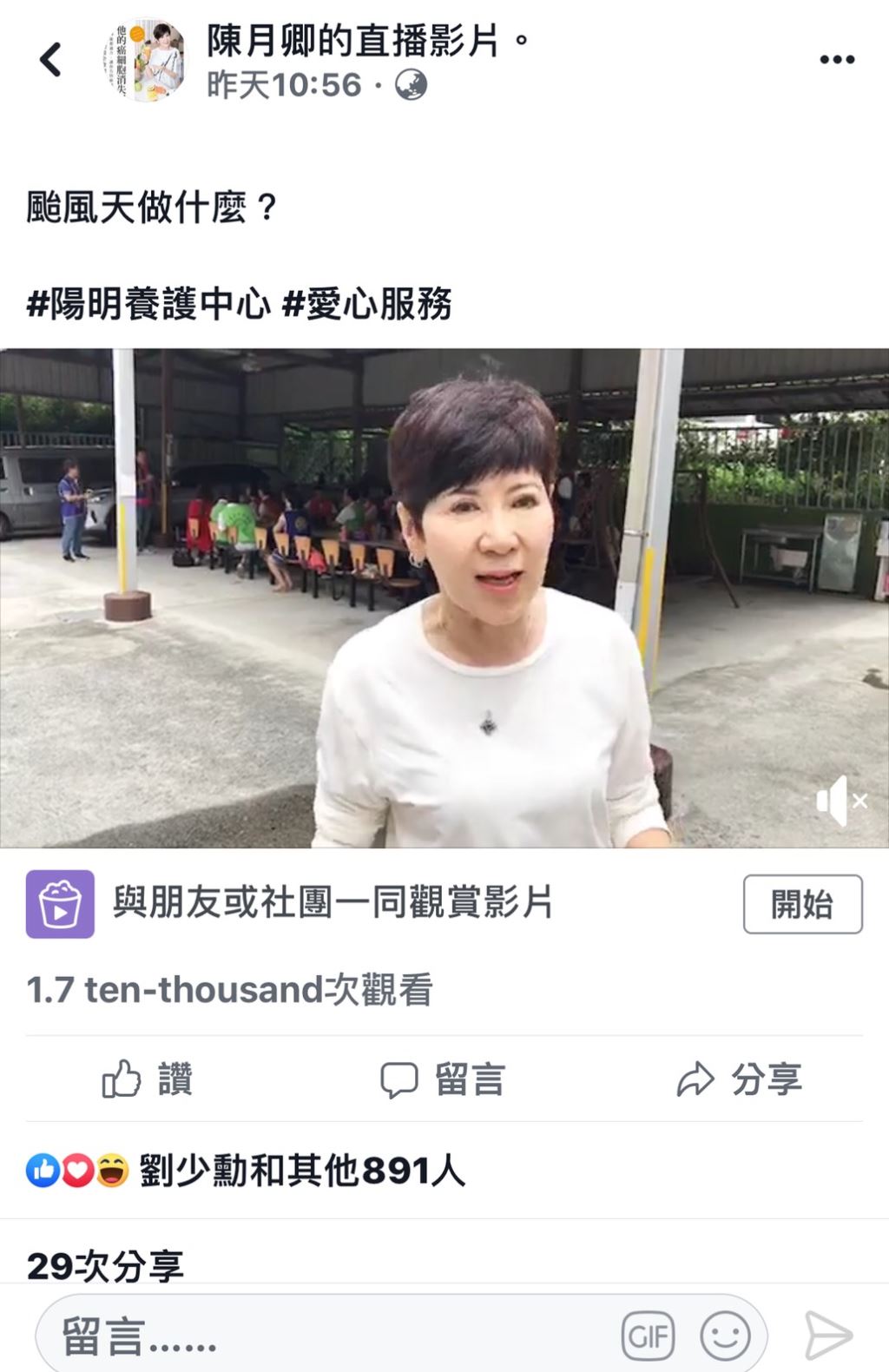Focus the 留言 comment input field
Image resolution: width=889 pixels, height=1372 pixels.
[x=330, y=1336]
